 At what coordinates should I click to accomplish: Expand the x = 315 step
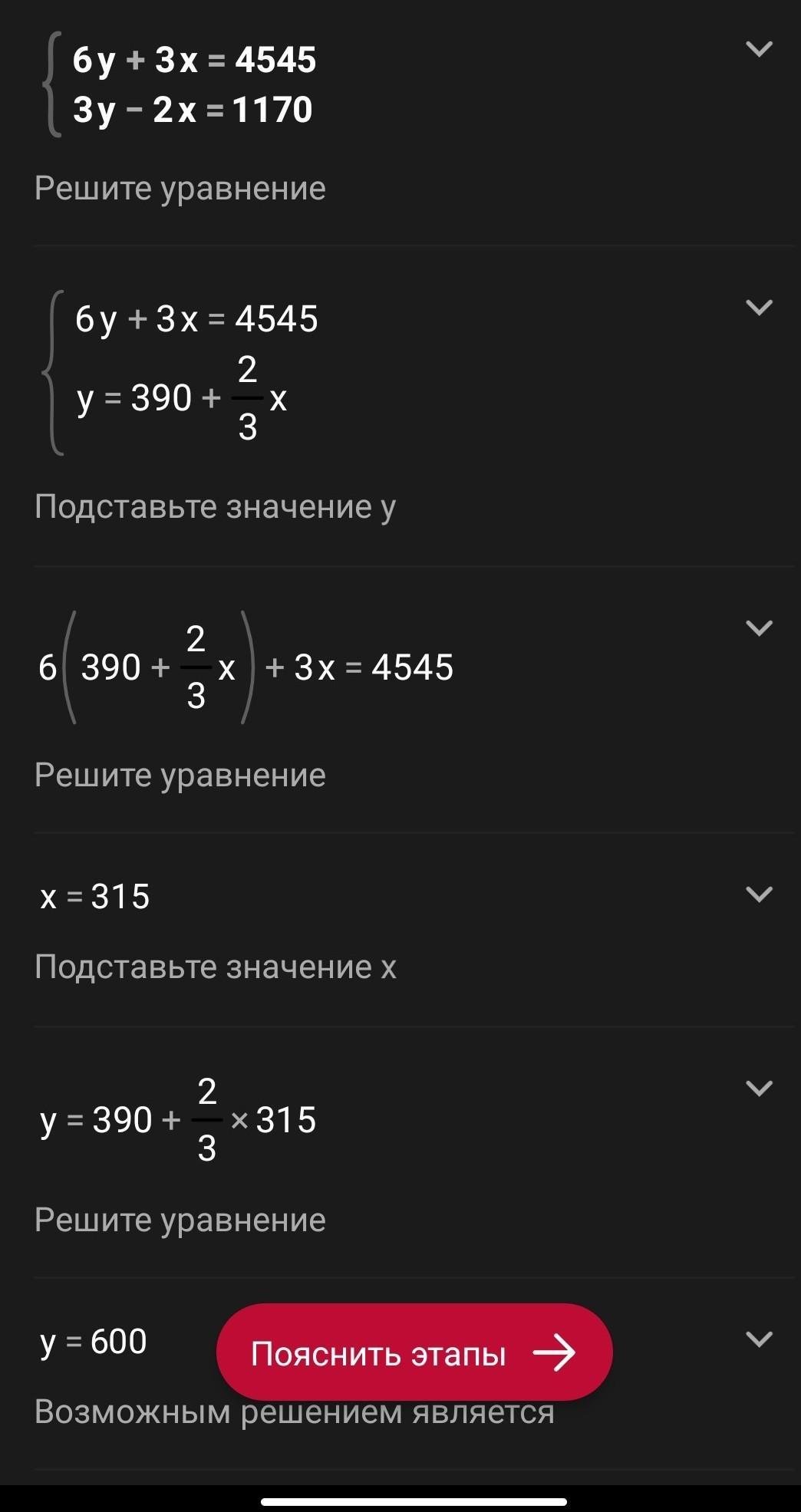(x=759, y=894)
